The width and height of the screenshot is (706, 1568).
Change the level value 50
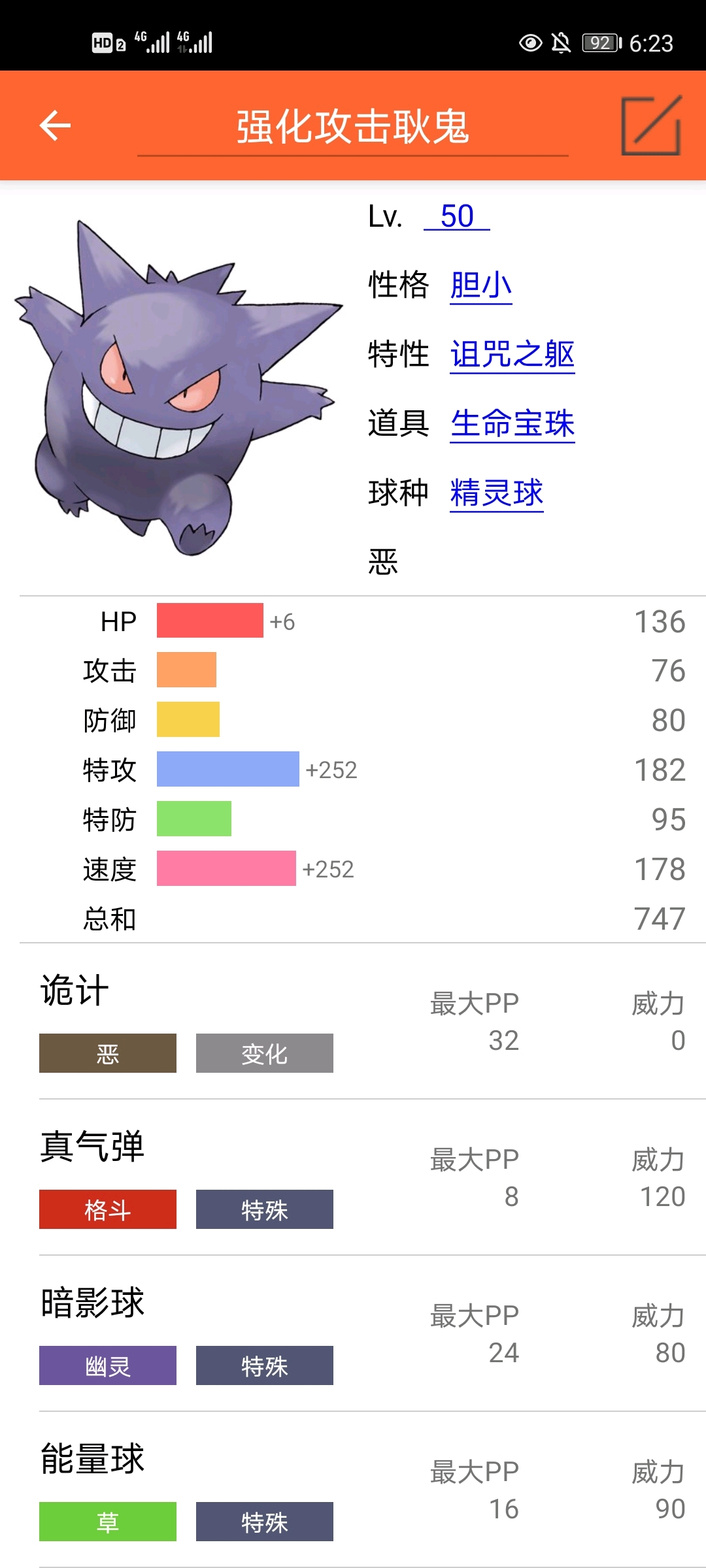click(x=457, y=216)
